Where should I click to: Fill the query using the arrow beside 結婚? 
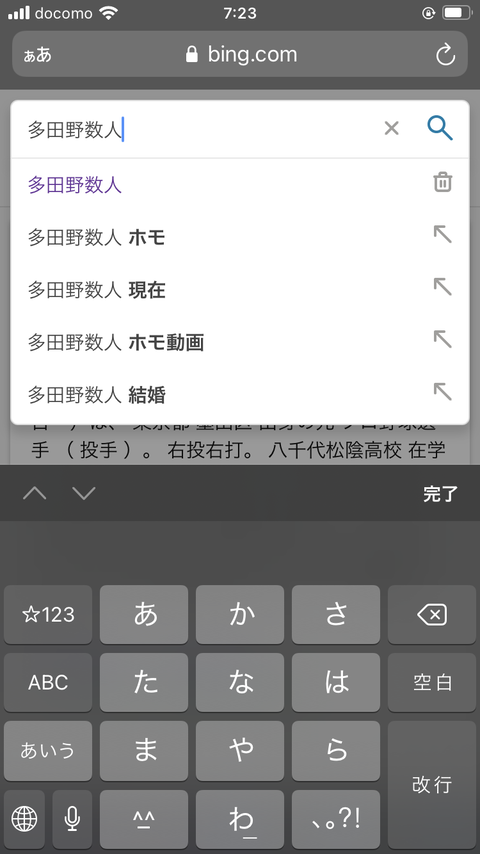pos(442,392)
